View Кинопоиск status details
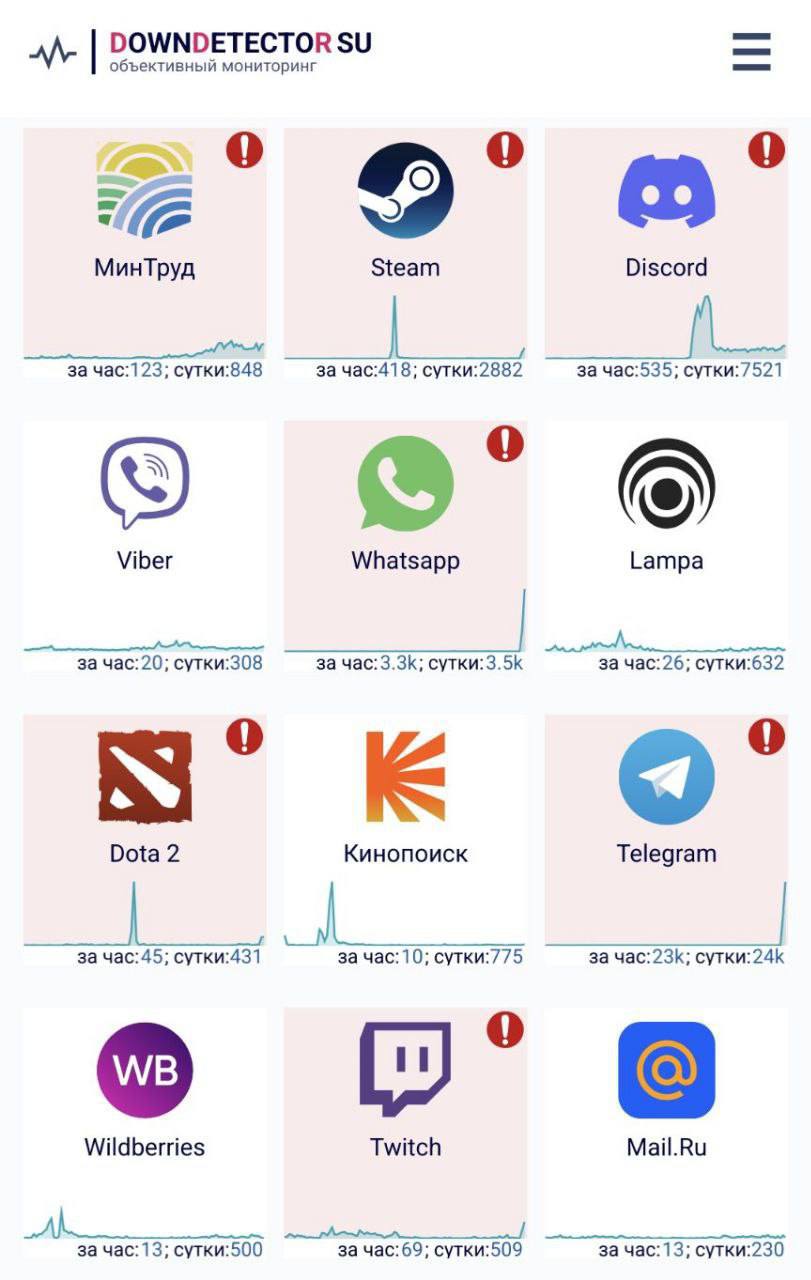Image resolution: width=811 pixels, height=1280 pixels. tap(405, 836)
